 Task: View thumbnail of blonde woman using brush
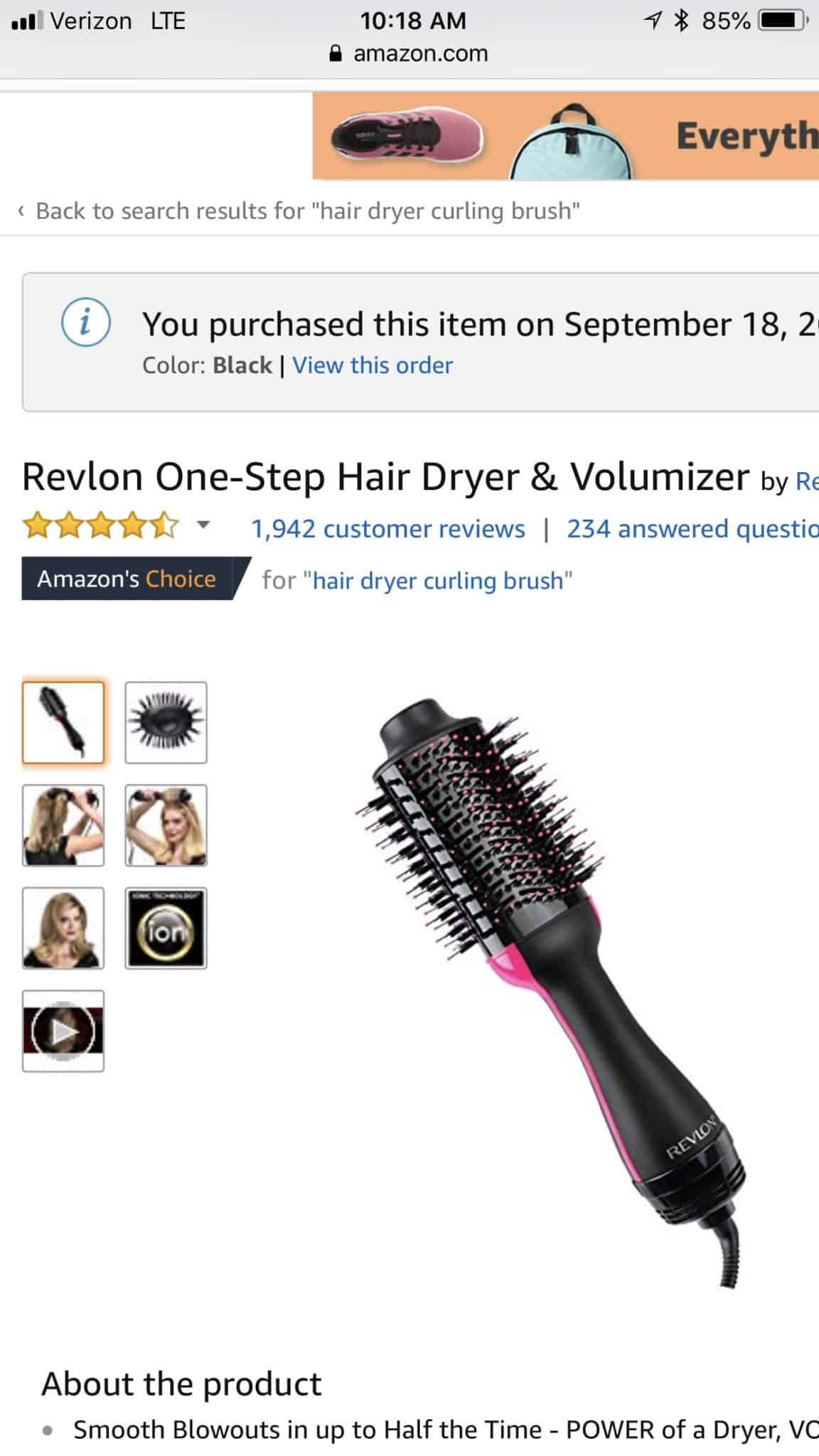[166, 825]
